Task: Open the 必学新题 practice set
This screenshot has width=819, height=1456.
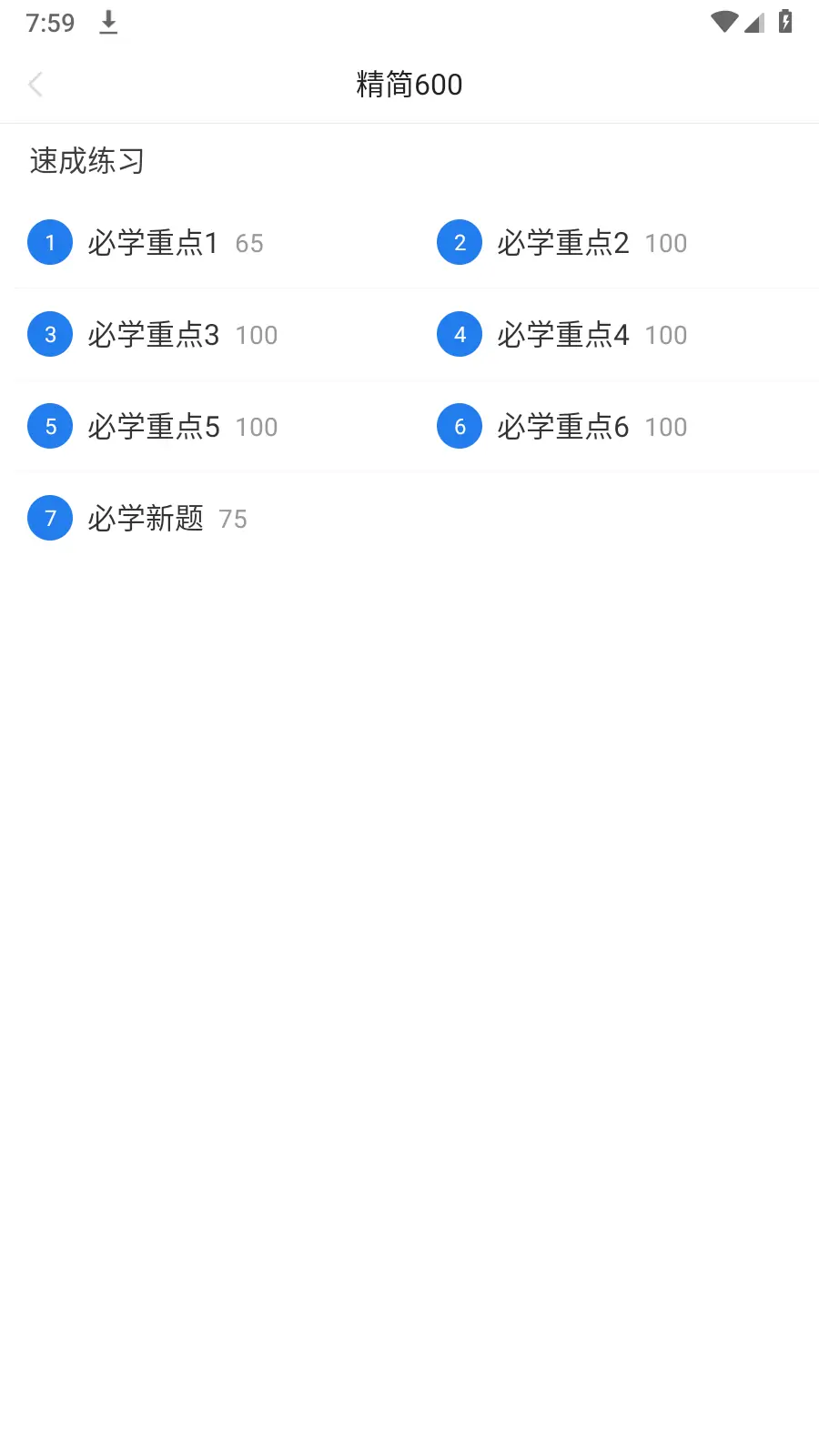Action: pyautogui.click(x=145, y=517)
